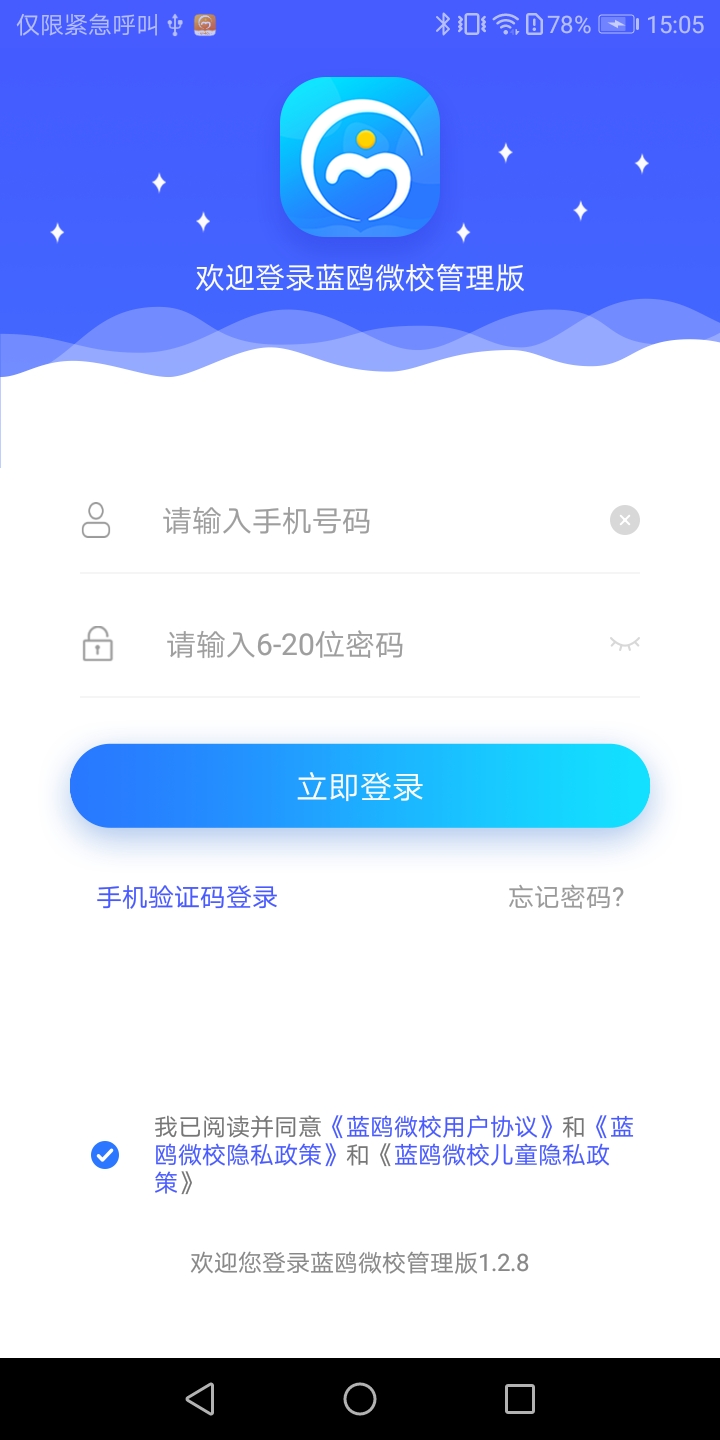
Task: Click the 立即登录 login button
Action: point(360,786)
